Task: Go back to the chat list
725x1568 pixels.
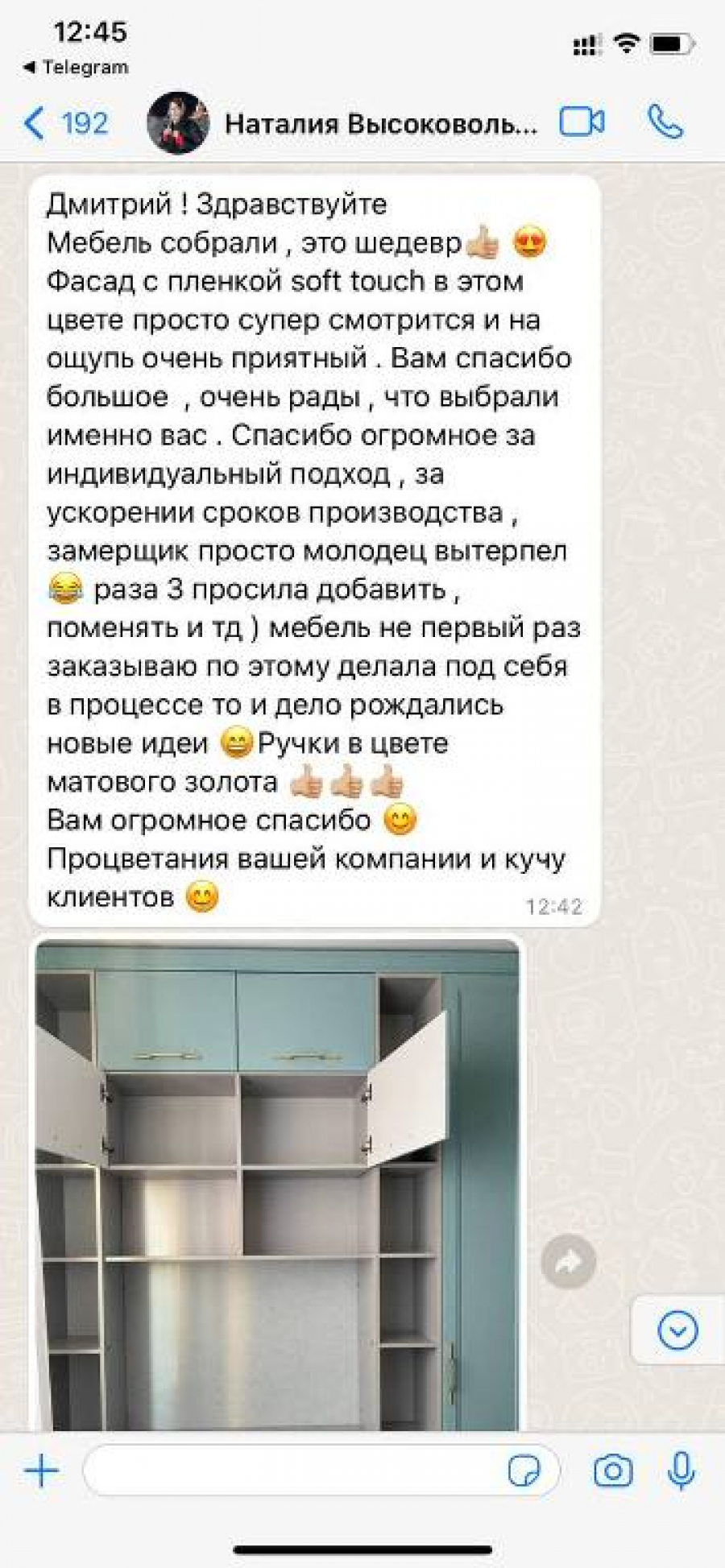Action: tap(64, 124)
